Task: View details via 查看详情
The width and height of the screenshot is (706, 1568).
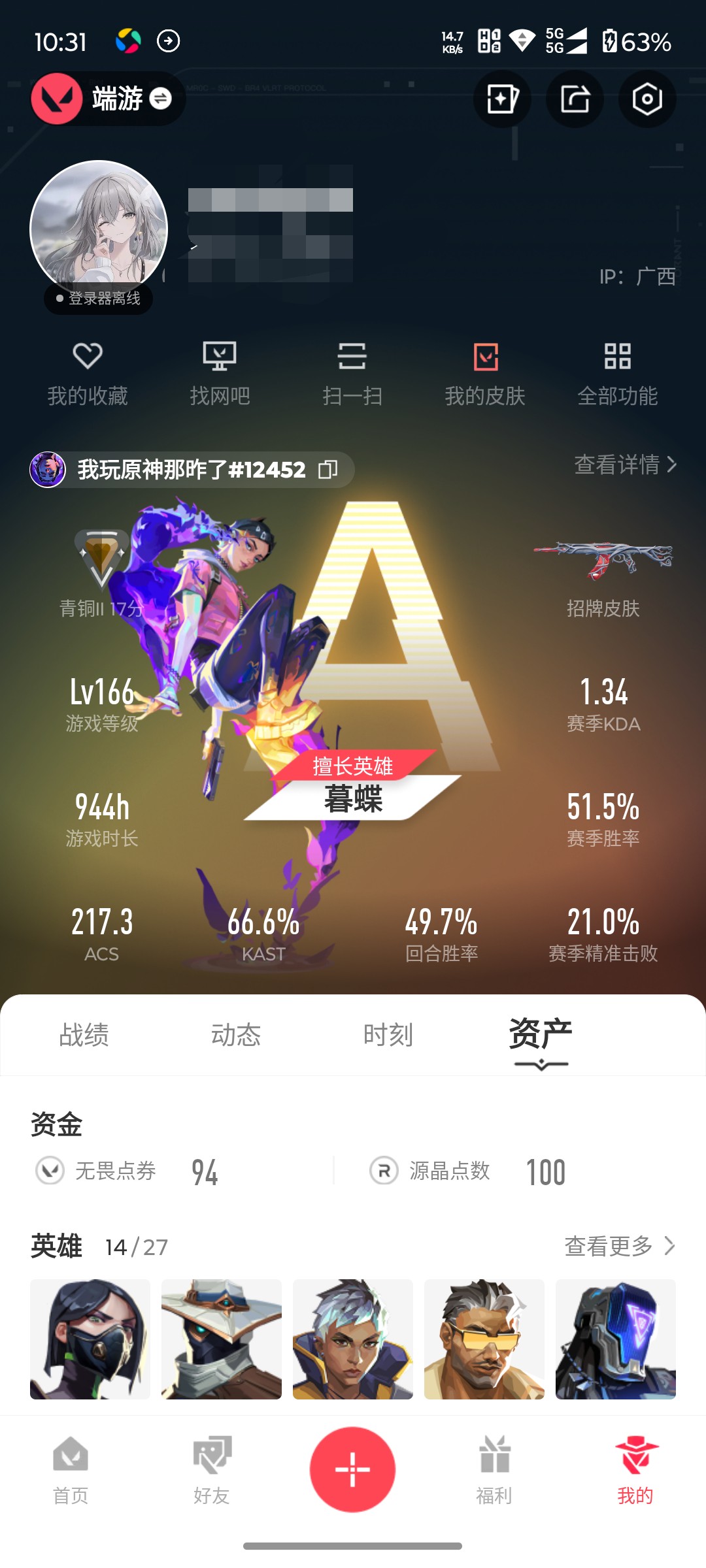Action: (x=624, y=465)
